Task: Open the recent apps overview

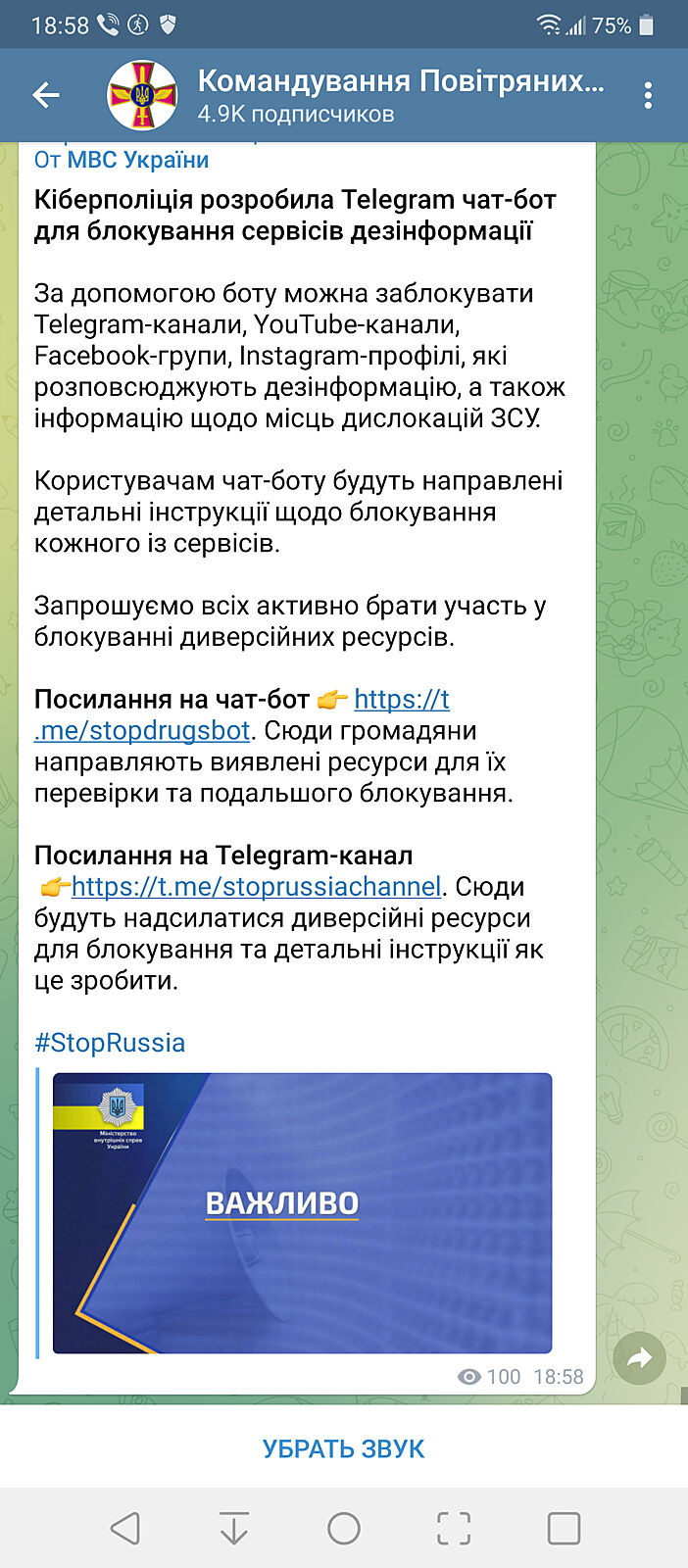Action: [564, 1528]
